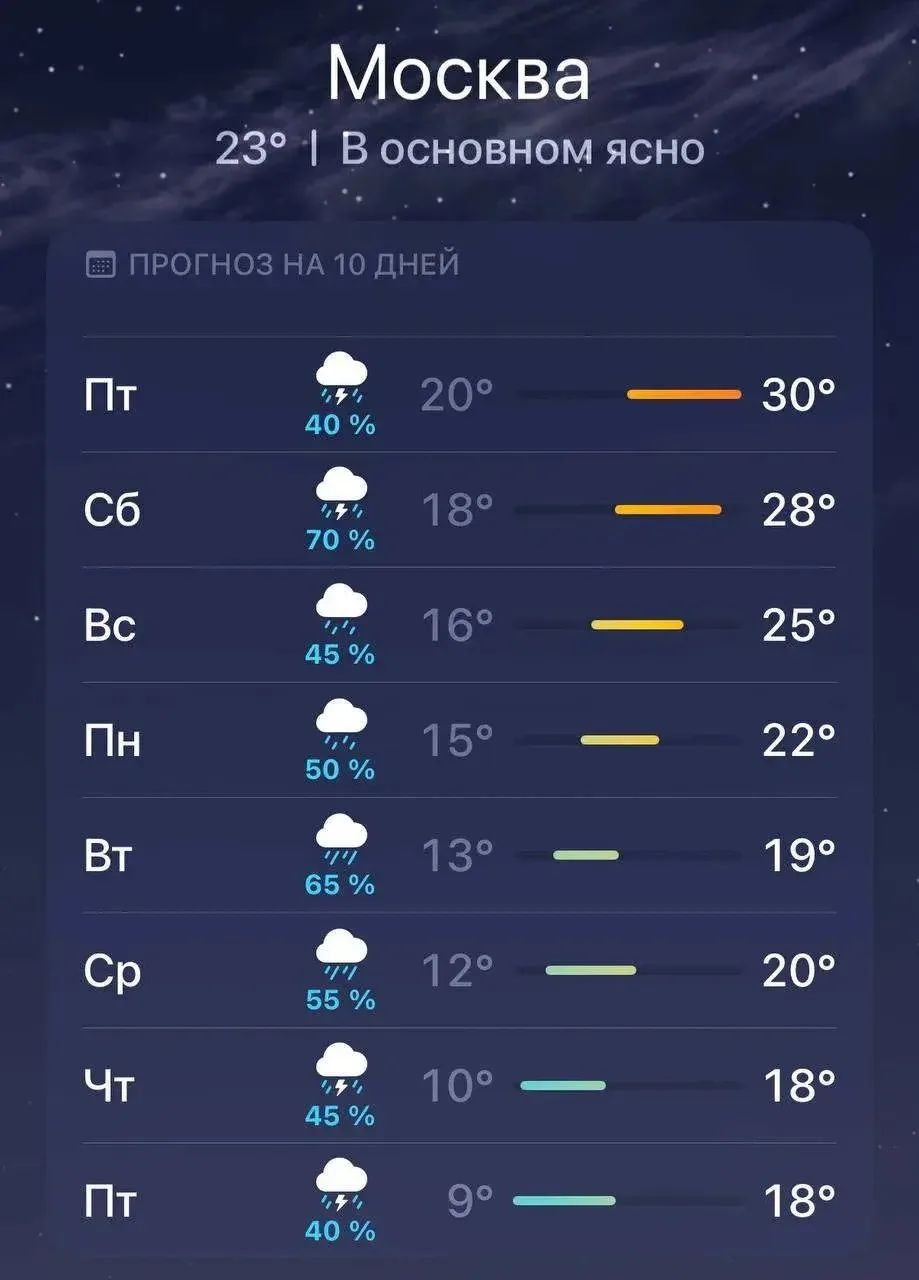Open the Вт forecast row
Image resolution: width=919 pixels, height=1280 pixels.
[x=459, y=854]
